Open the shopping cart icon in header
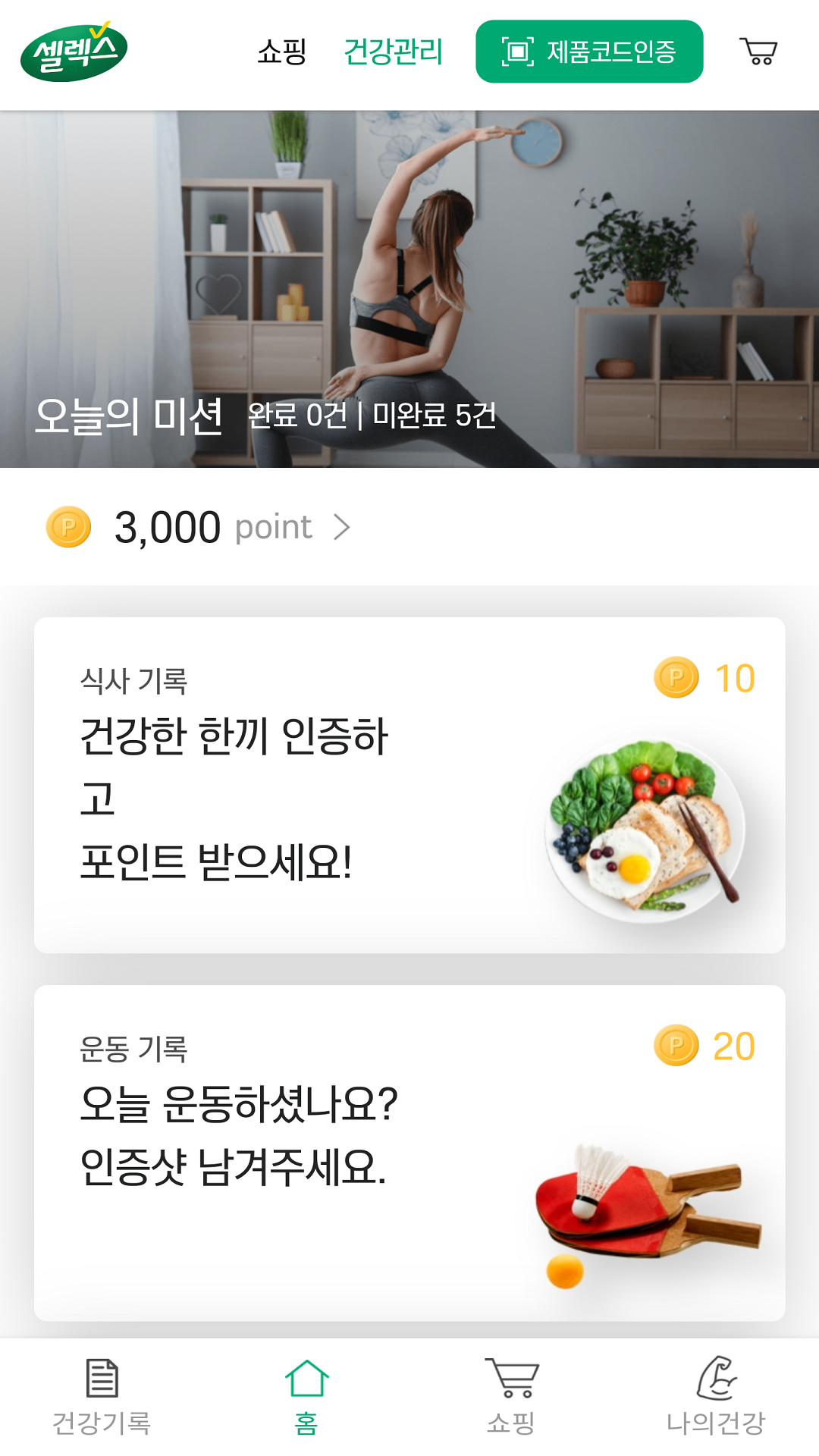 point(758,52)
